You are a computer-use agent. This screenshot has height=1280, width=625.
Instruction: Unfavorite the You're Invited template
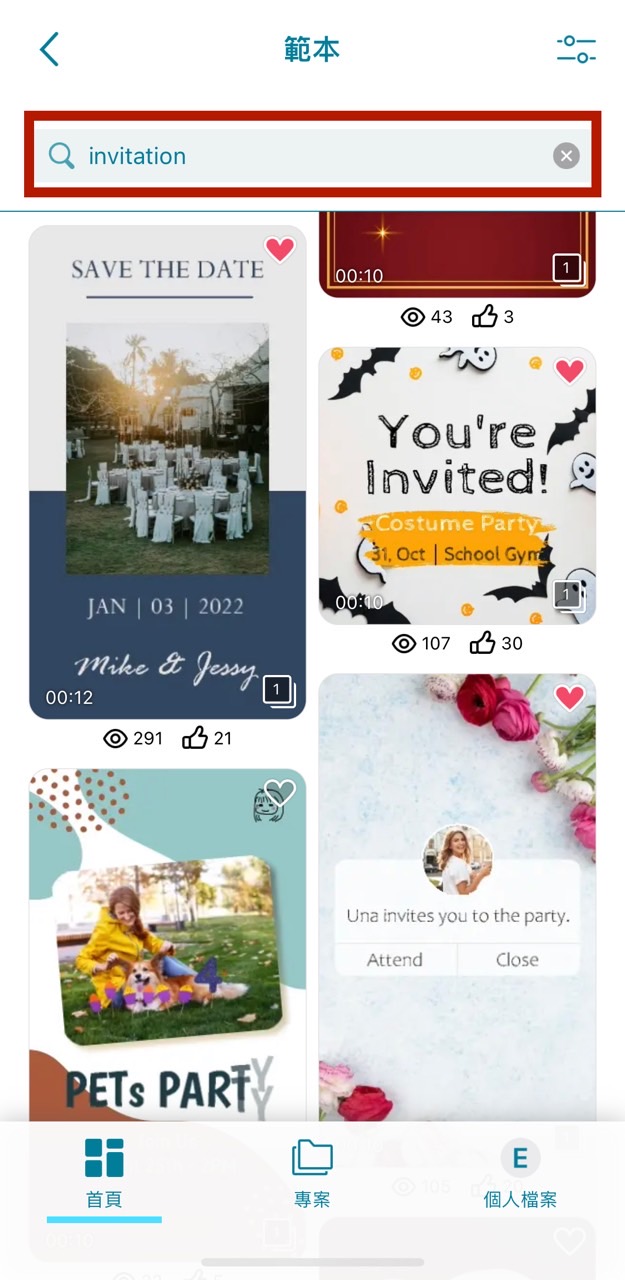[x=569, y=371]
